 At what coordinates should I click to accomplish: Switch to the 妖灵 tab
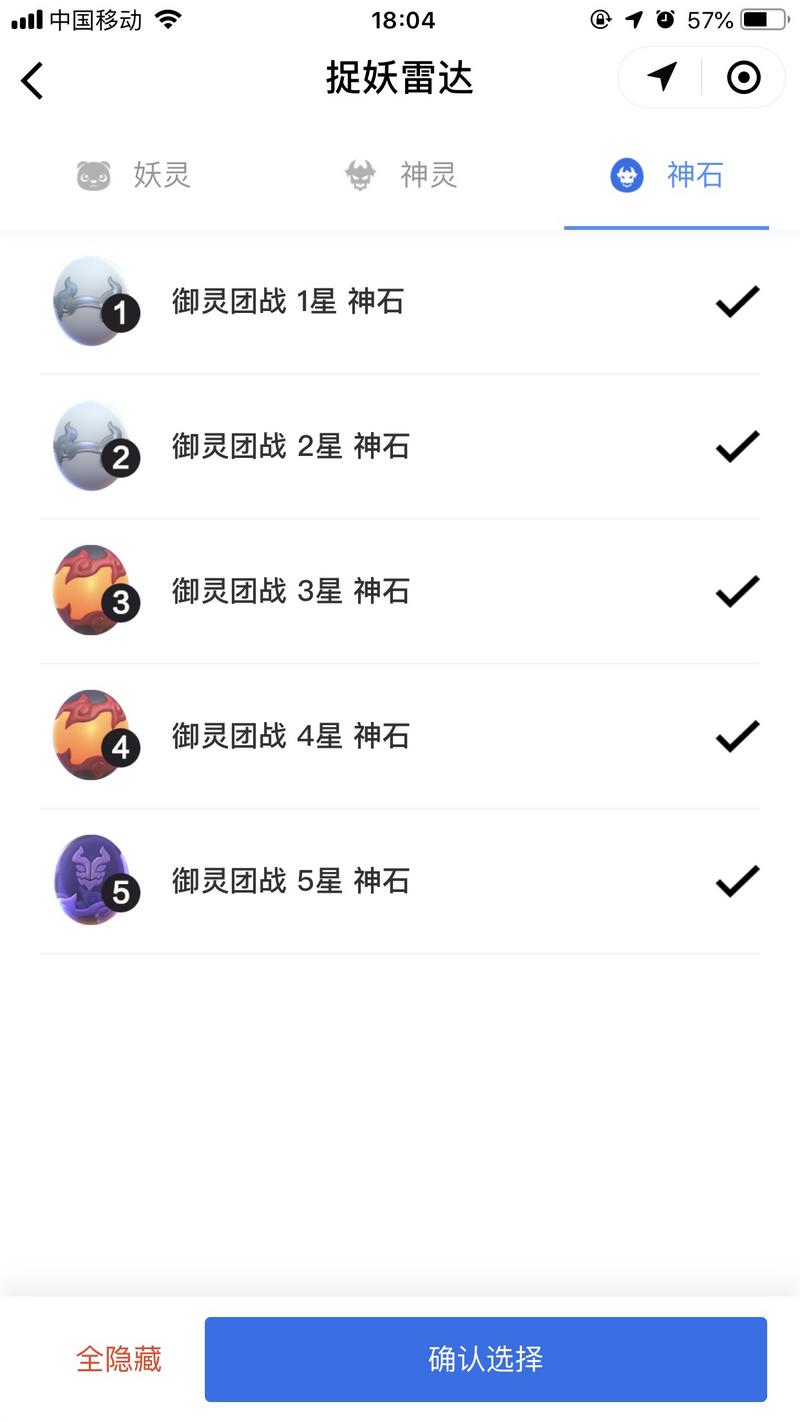point(134,176)
